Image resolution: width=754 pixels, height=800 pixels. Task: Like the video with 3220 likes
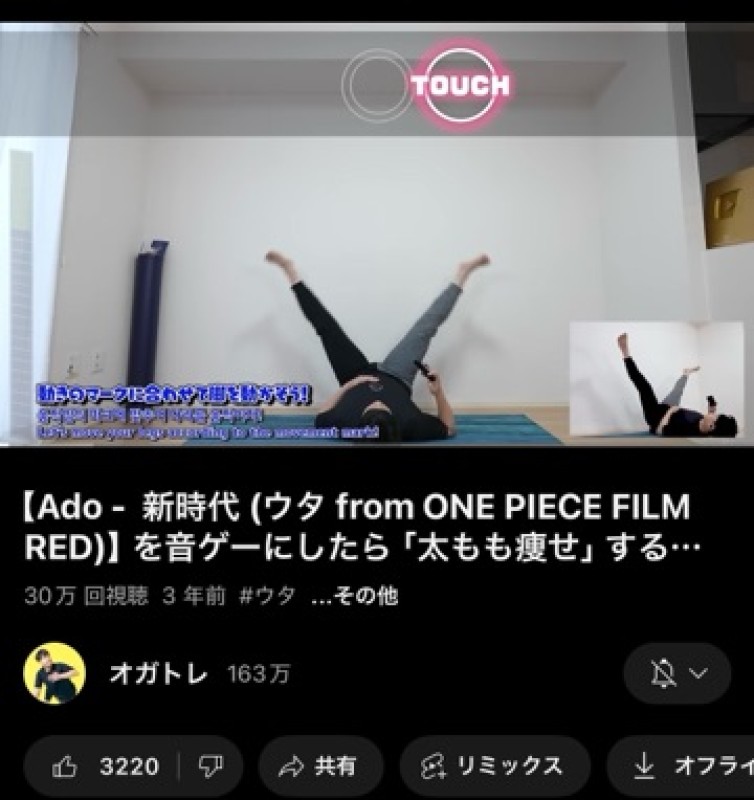click(105, 767)
